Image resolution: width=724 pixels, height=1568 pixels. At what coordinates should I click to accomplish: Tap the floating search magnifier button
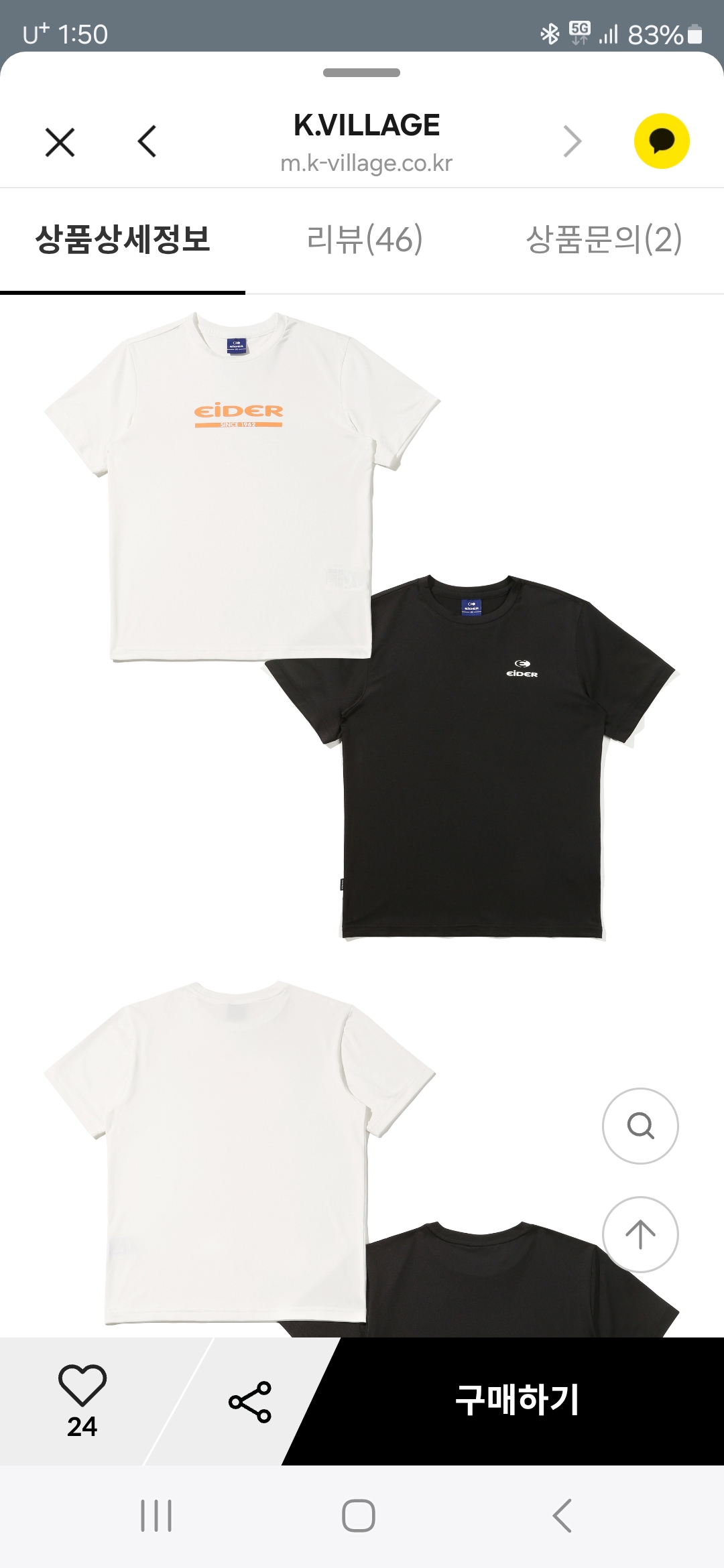pyautogui.click(x=640, y=1126)
